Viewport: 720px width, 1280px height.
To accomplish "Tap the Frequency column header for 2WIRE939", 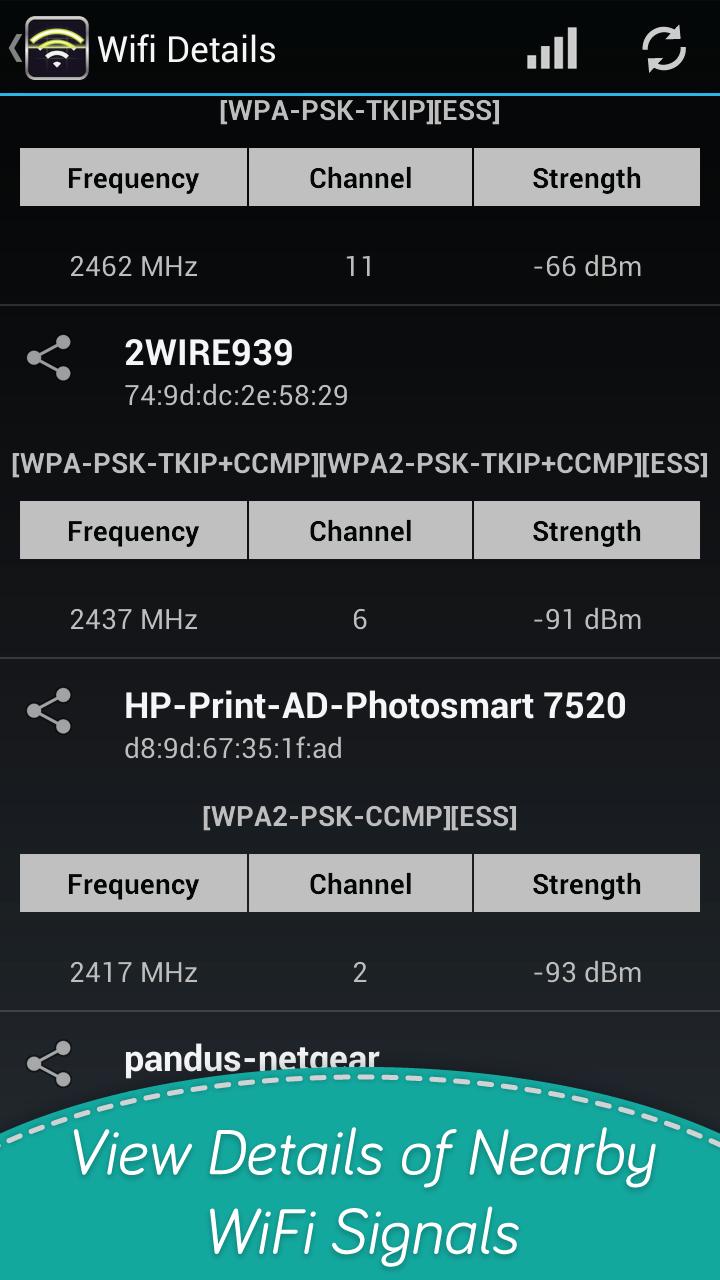I will pos(133,530).
